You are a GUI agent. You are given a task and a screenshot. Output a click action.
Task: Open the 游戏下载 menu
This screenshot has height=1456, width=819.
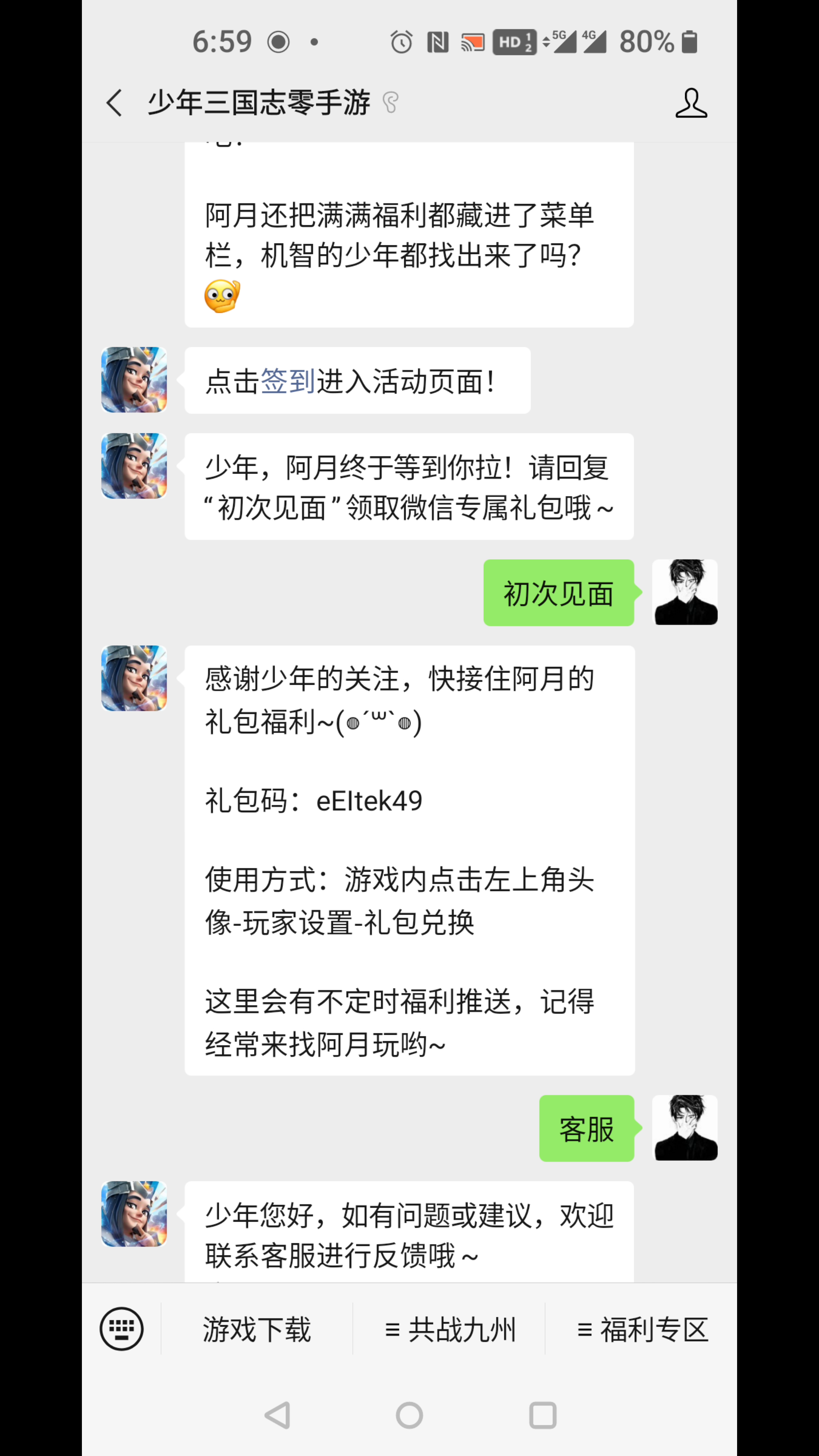click(x=257, y=1329)
